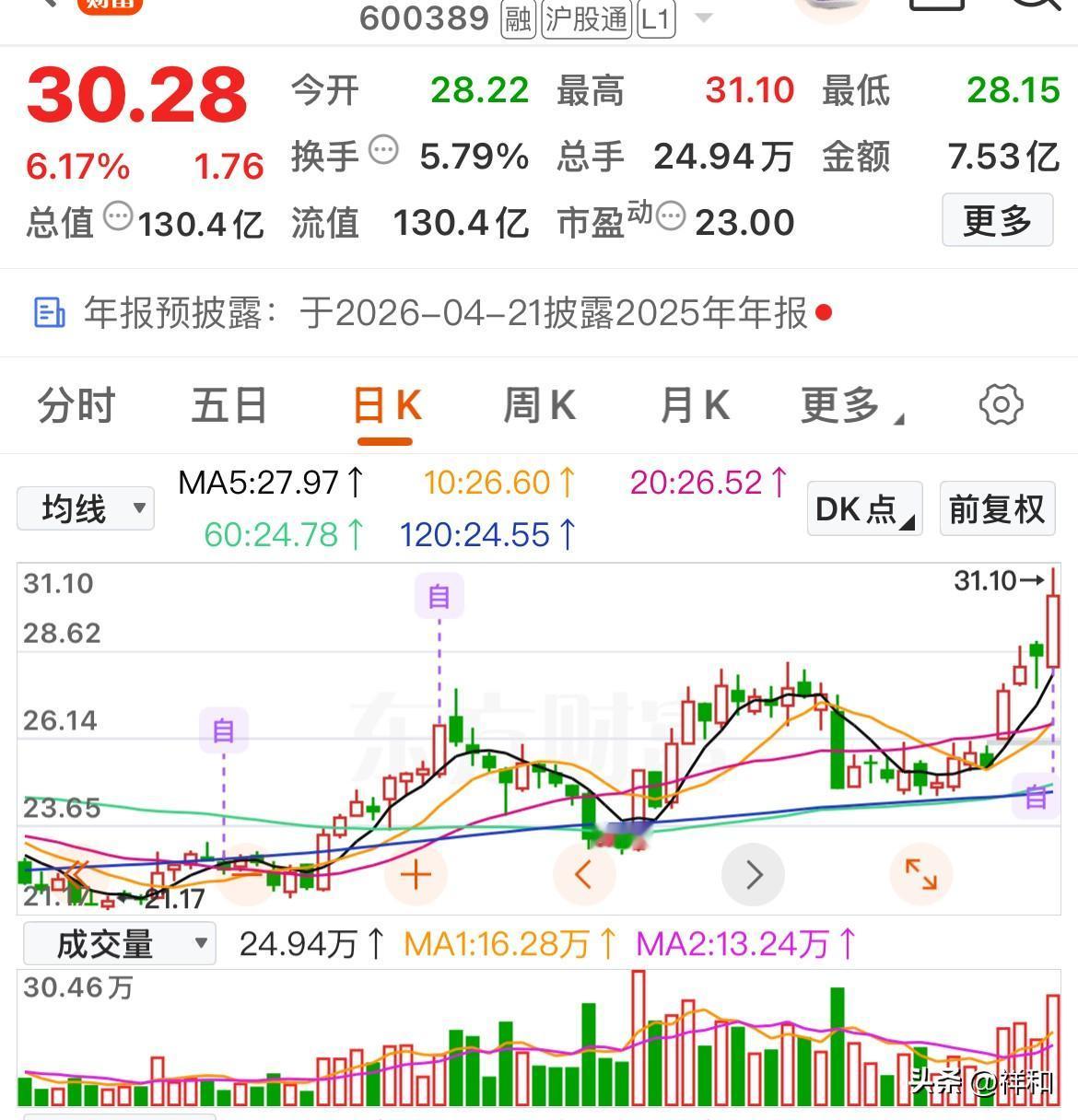Open the 均线 moving average dropdown

coord(85,508)
